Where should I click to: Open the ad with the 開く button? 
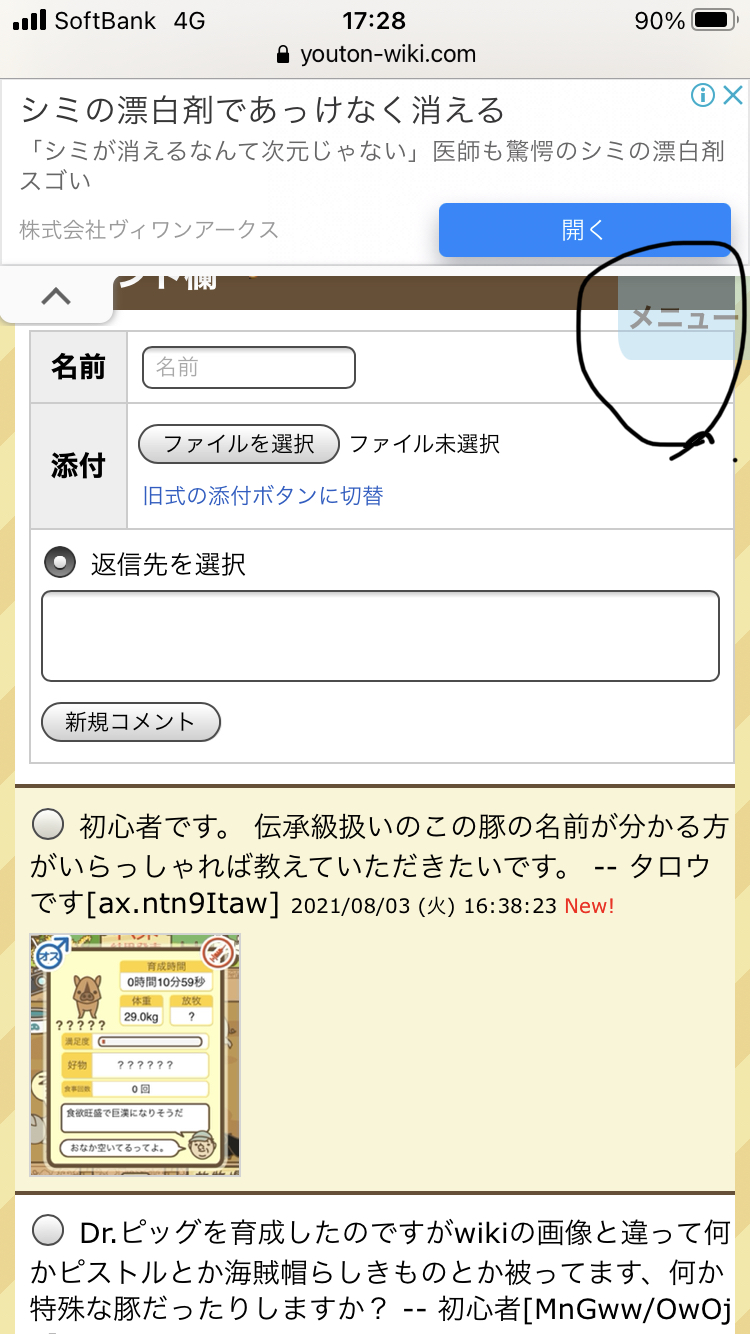[x=585, y=230]
